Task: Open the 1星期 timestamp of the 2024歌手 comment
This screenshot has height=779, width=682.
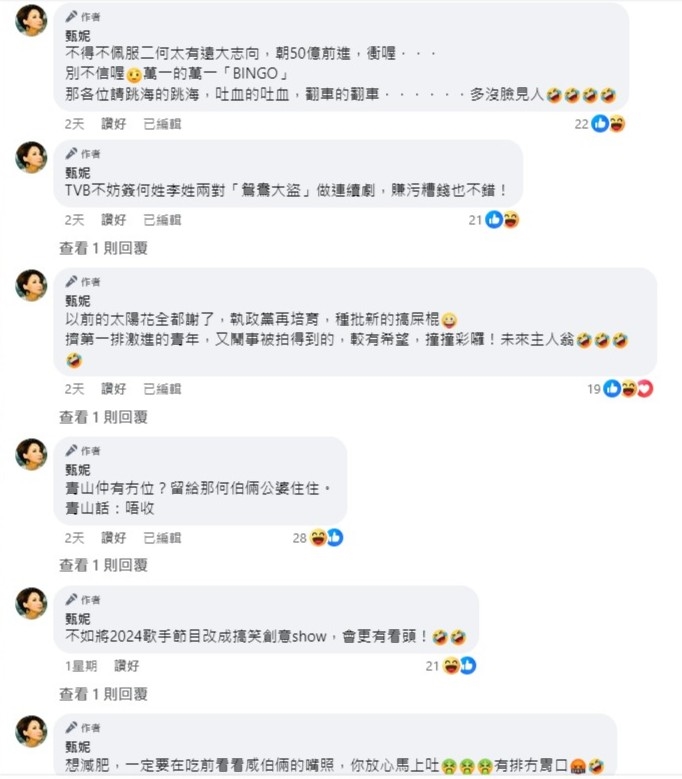Action: [x=80, y=666]
